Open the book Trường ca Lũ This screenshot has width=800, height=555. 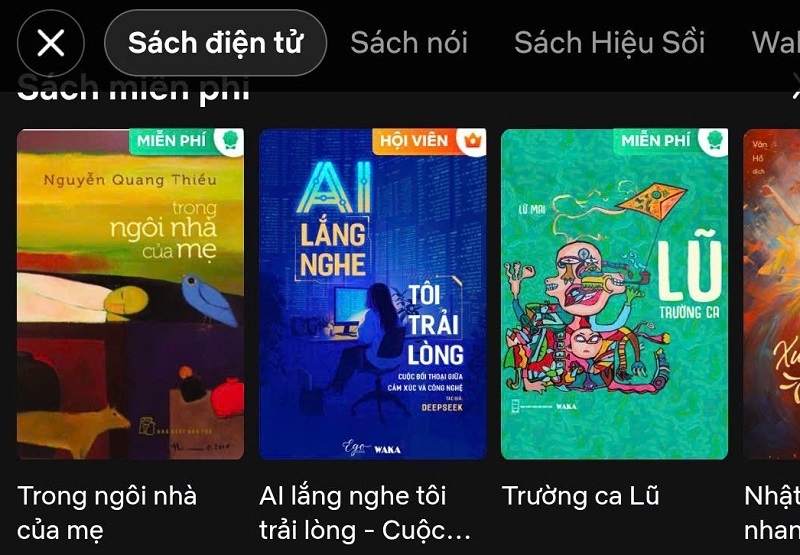coord(614,294)
